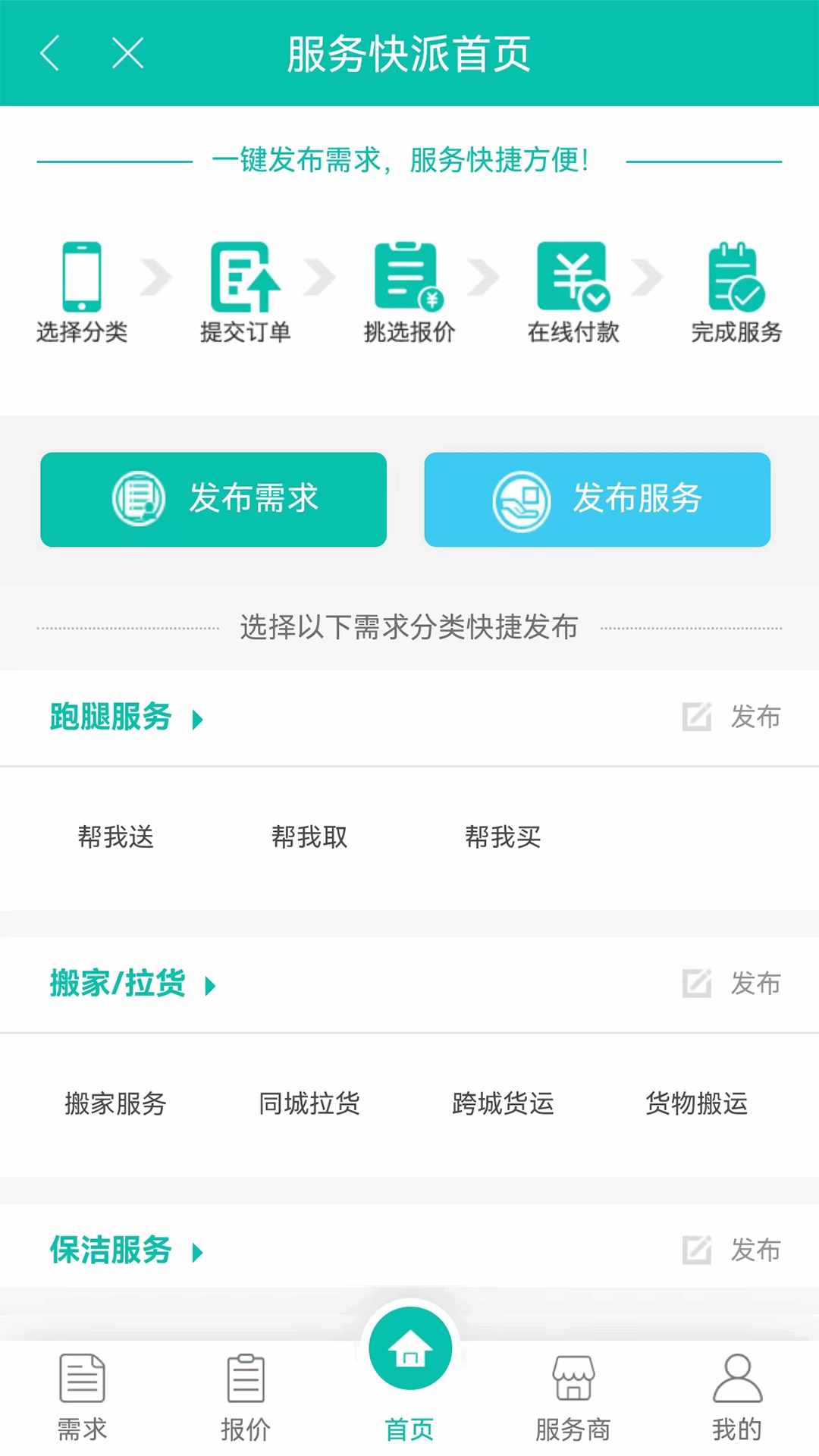Switch to the 需求 tab
The width and height of the screenshot is (819, 1456).
pos(82,1398)
